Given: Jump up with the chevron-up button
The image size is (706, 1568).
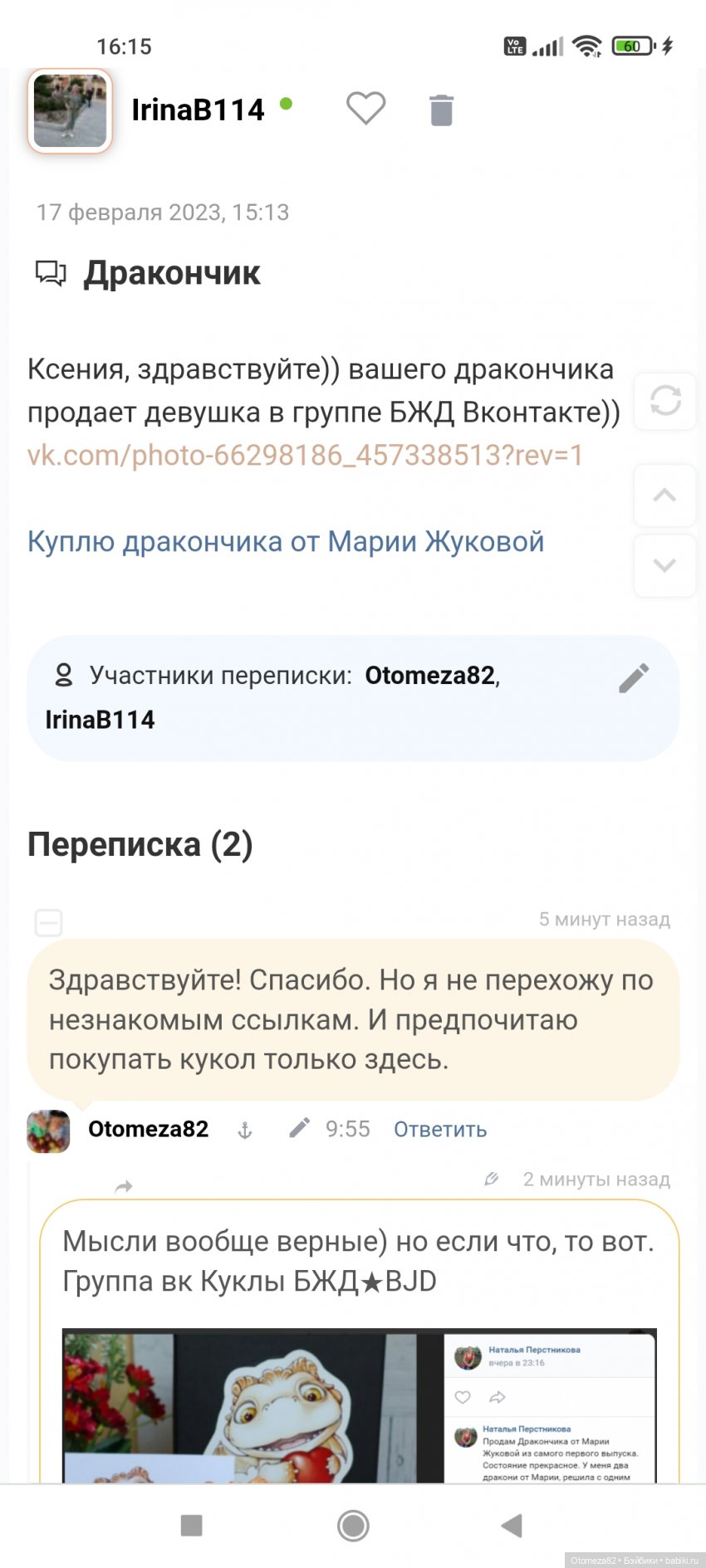Looking at the screenshot, I should coord(664,496).
